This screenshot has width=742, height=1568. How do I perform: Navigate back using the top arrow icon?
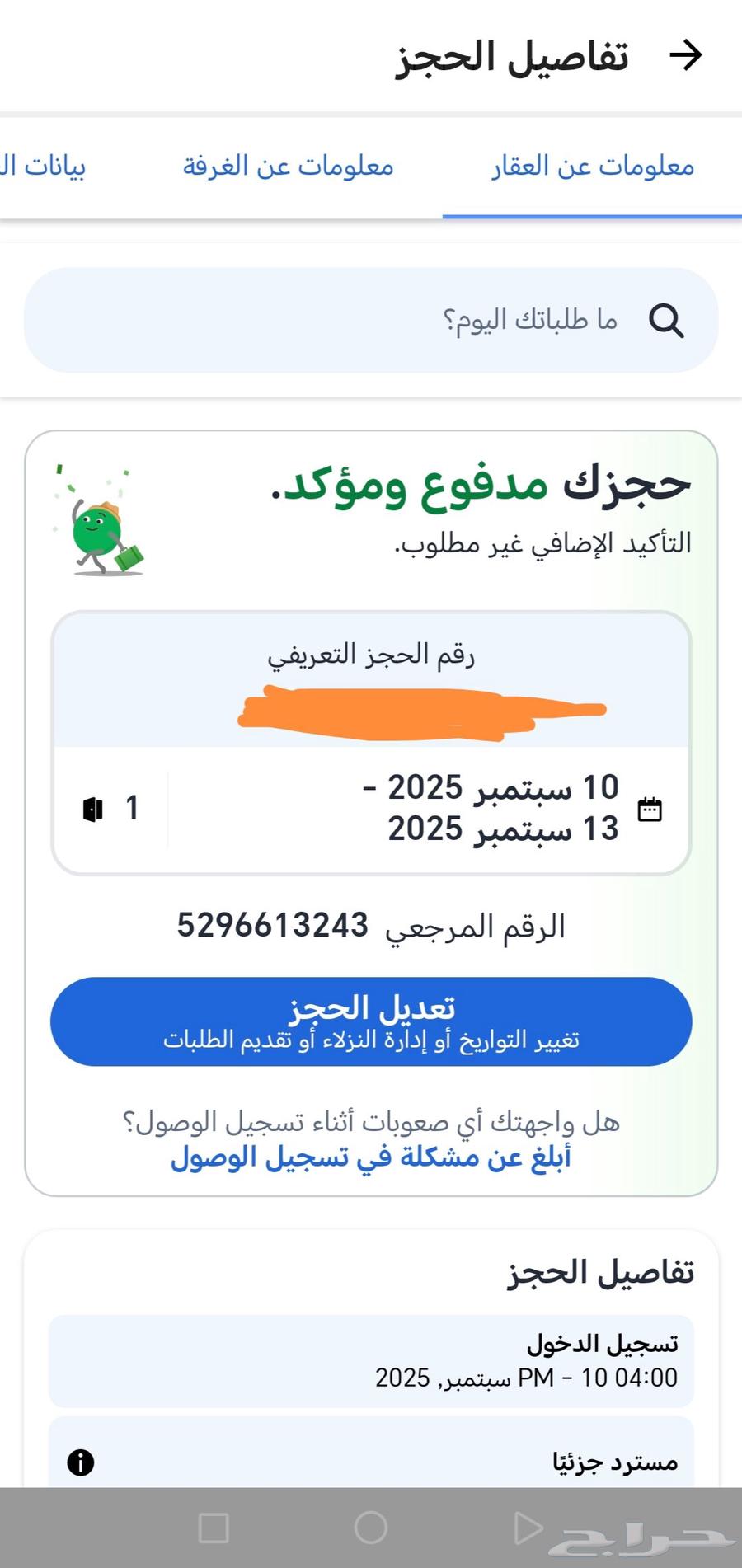coord(686,56)
